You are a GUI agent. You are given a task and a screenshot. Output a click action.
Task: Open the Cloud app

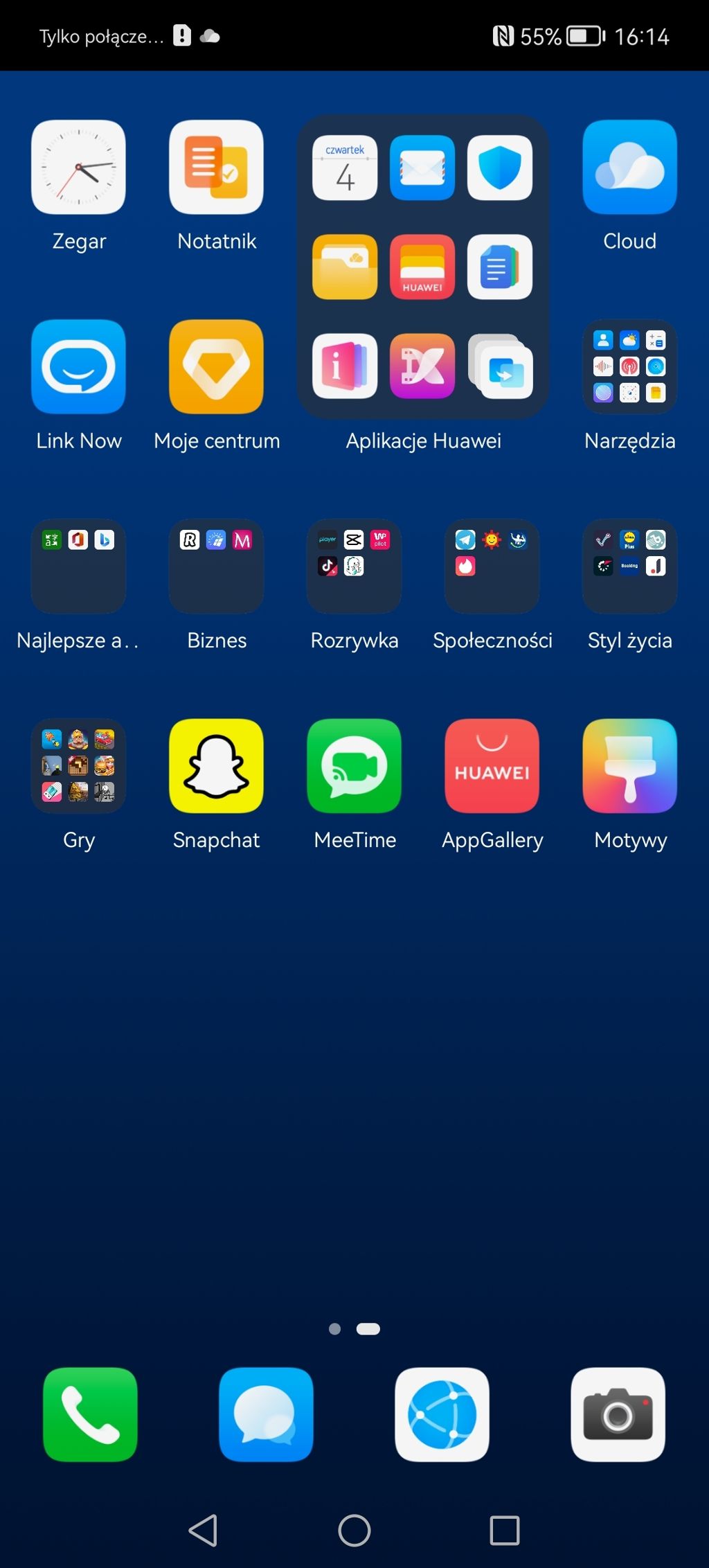point(629,167)
